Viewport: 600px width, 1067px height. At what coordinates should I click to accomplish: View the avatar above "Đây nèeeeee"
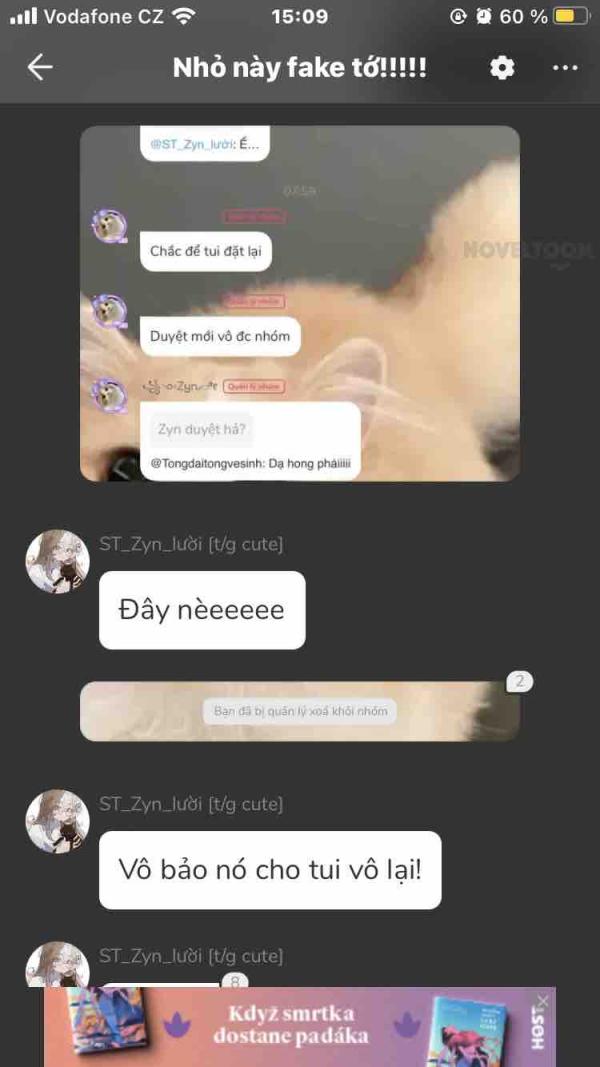tap(57, 561)
